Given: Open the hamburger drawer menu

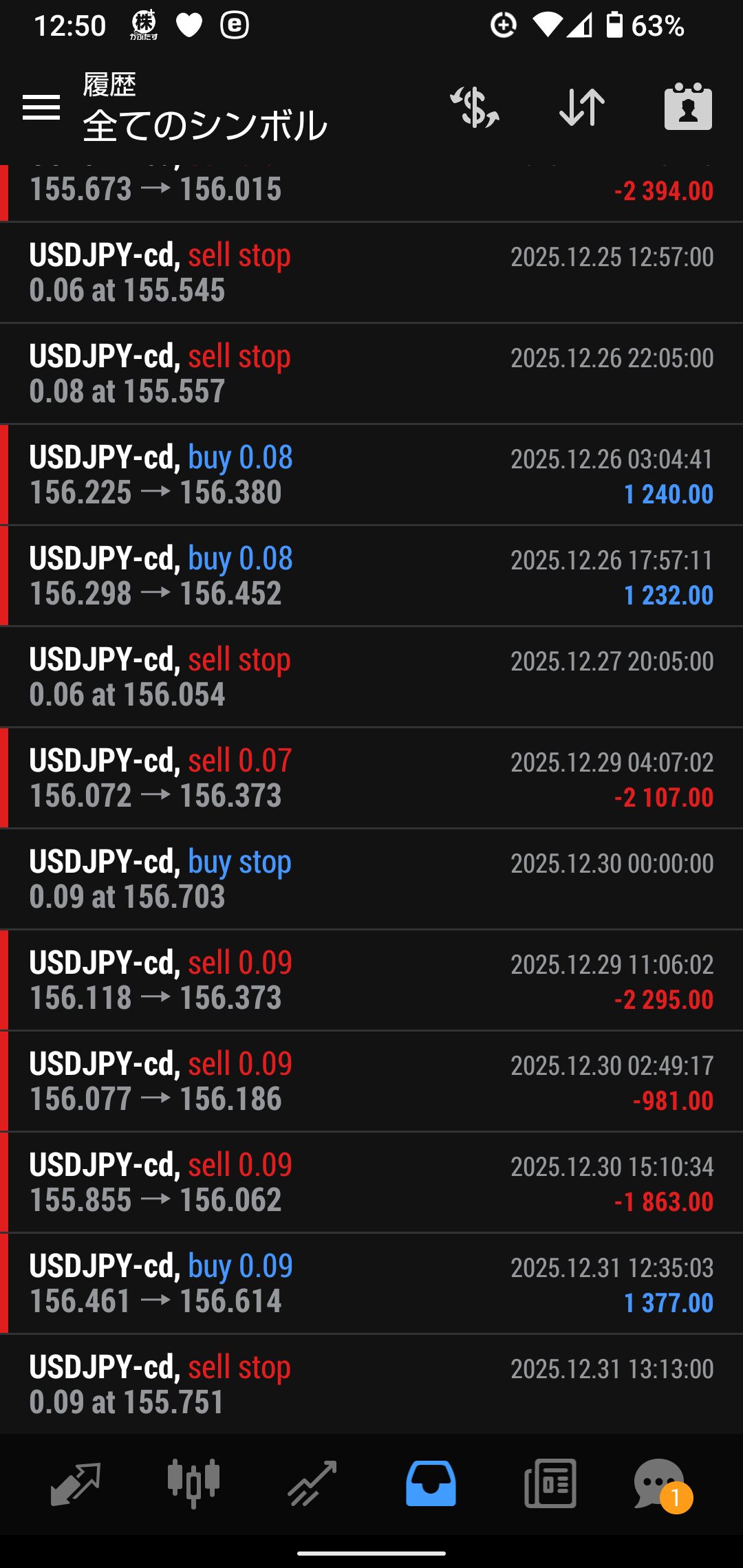Looking at the screenshot, I should coord(41,107).
